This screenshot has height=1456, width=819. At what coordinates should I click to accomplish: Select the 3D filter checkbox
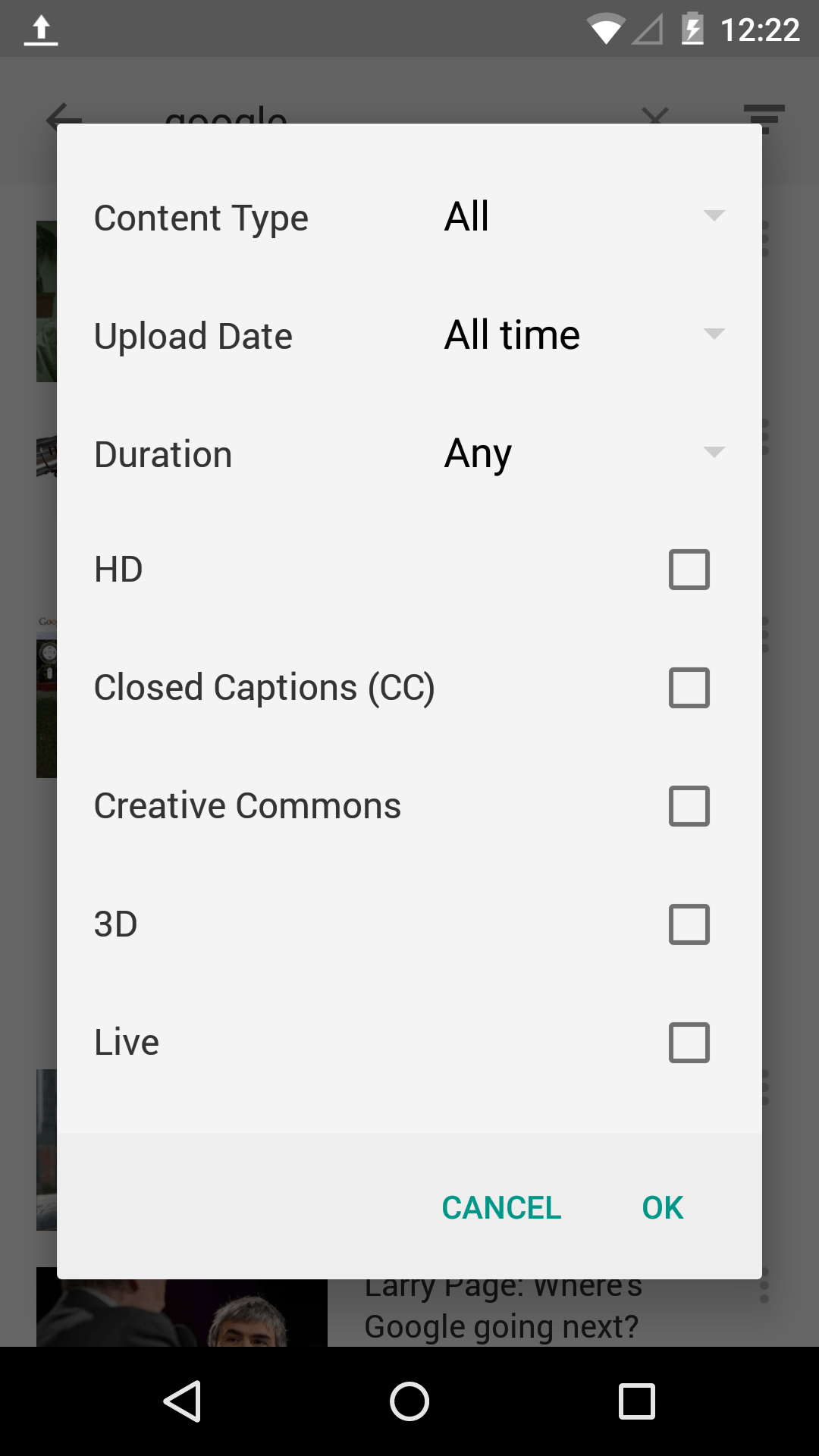click(x=689, y=924)
